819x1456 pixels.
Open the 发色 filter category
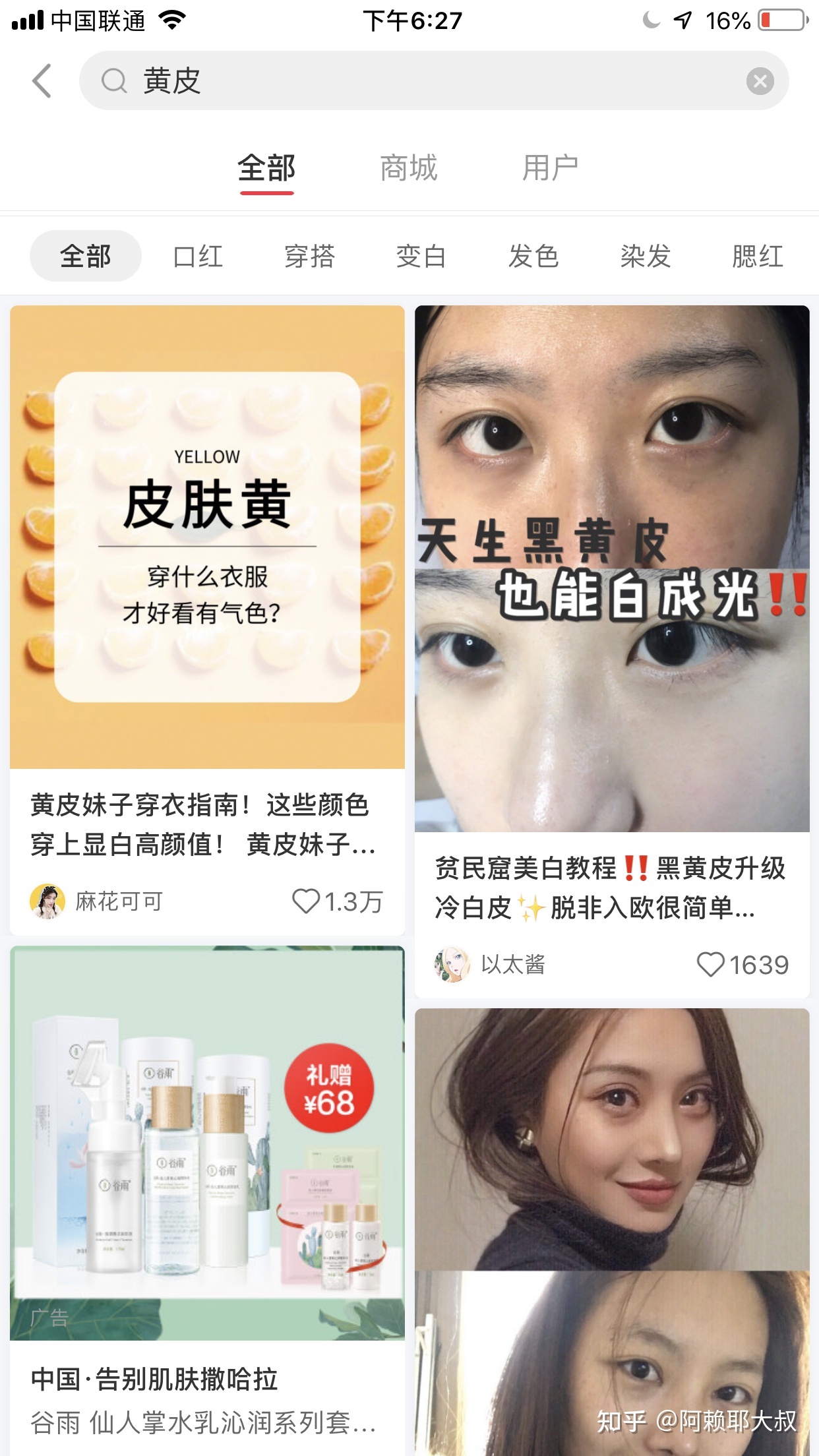[534, 256]
